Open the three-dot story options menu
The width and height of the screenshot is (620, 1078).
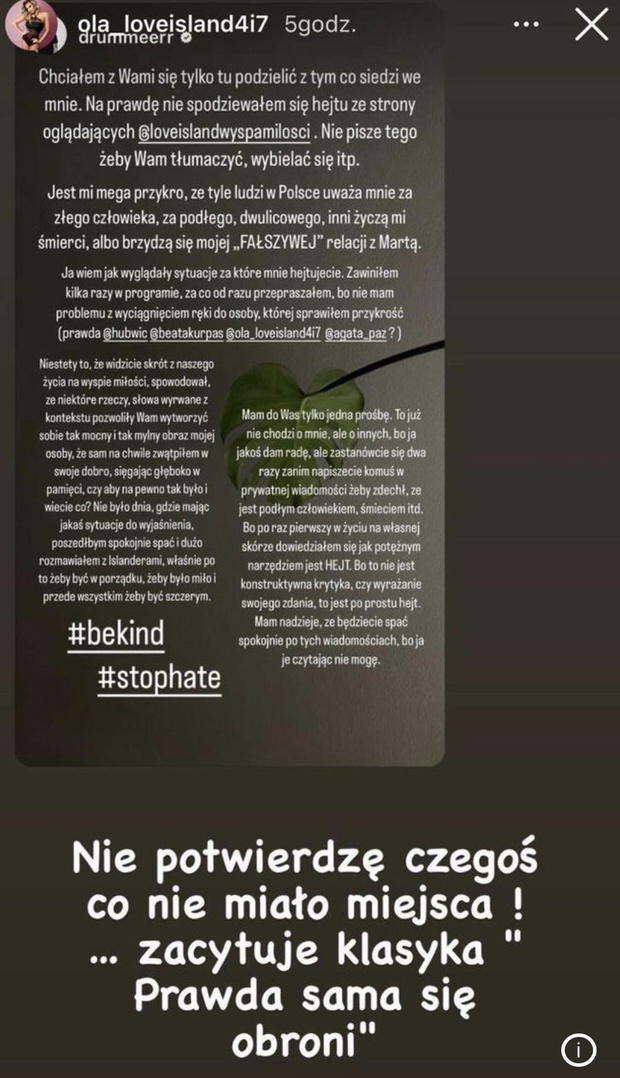(527, 25)
